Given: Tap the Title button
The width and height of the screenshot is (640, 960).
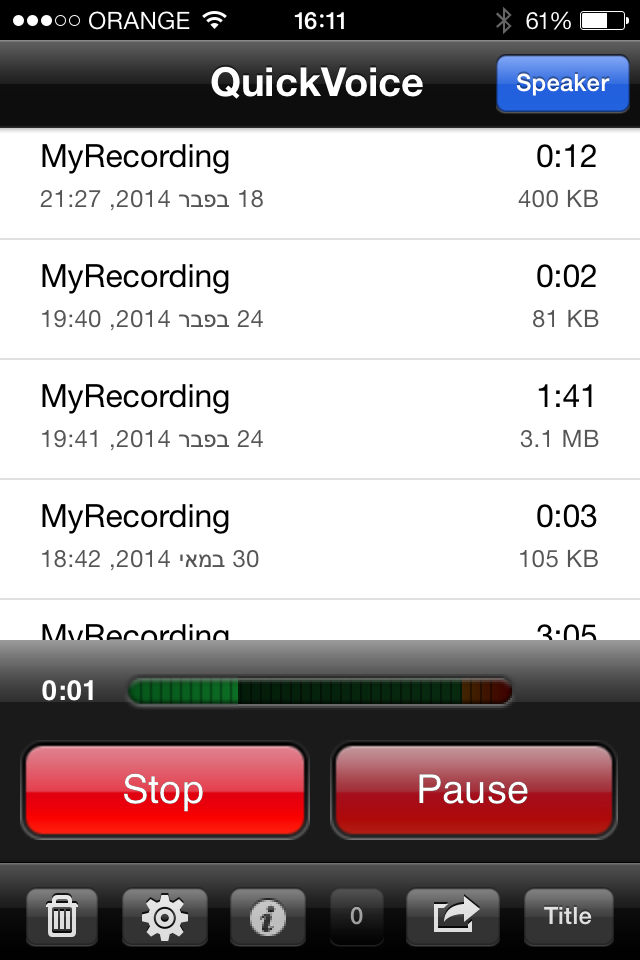Looking at the screenshot, I should (567, 916).
